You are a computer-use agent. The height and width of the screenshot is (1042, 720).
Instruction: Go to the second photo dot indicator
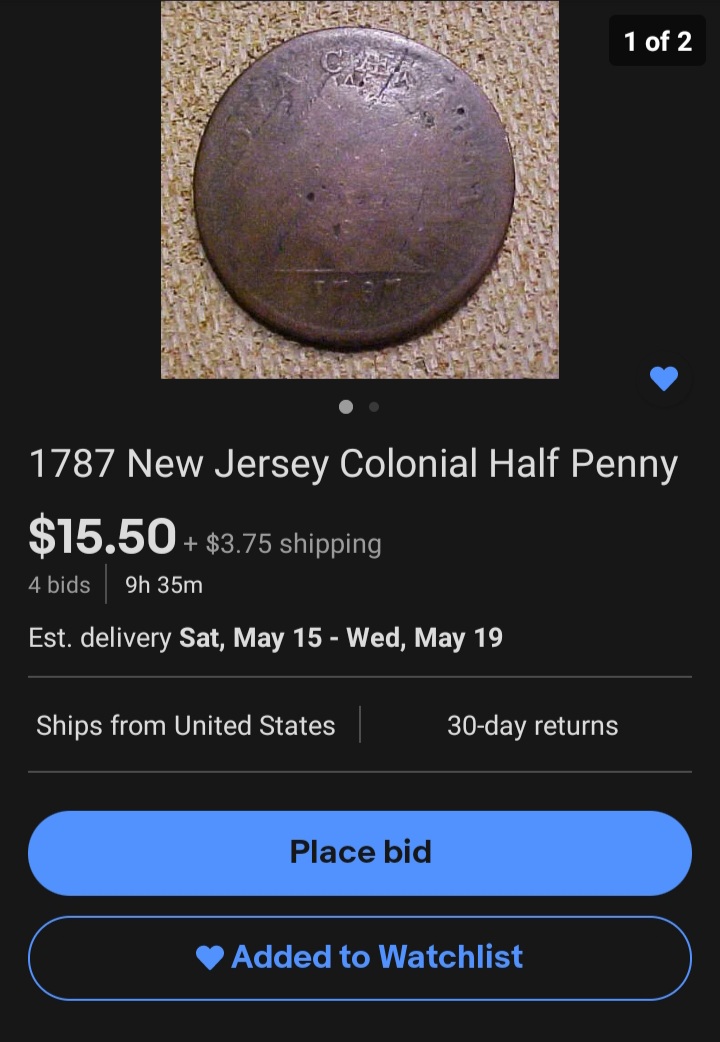tap(374, 407)
